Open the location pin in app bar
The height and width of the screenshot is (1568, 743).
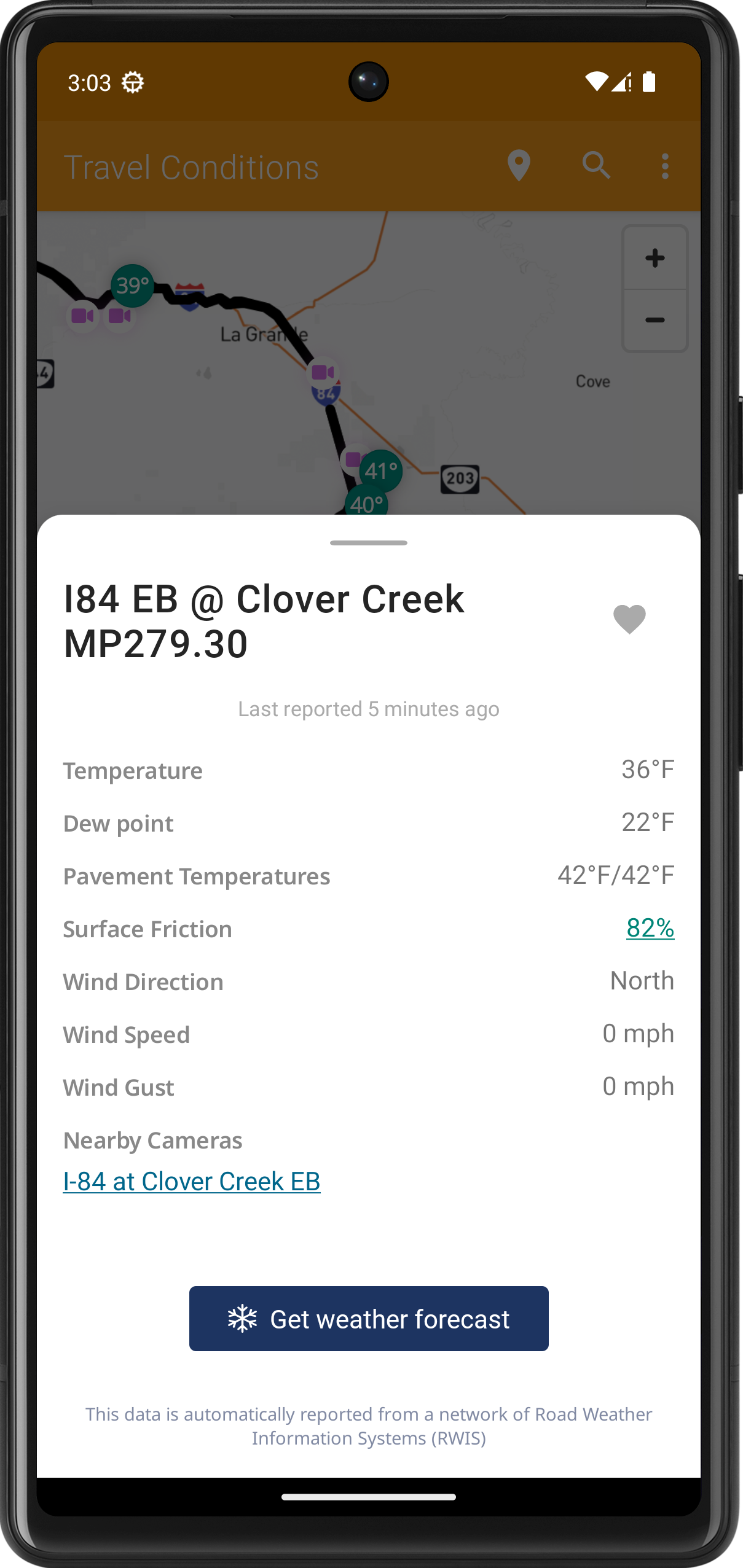(519, 166)
